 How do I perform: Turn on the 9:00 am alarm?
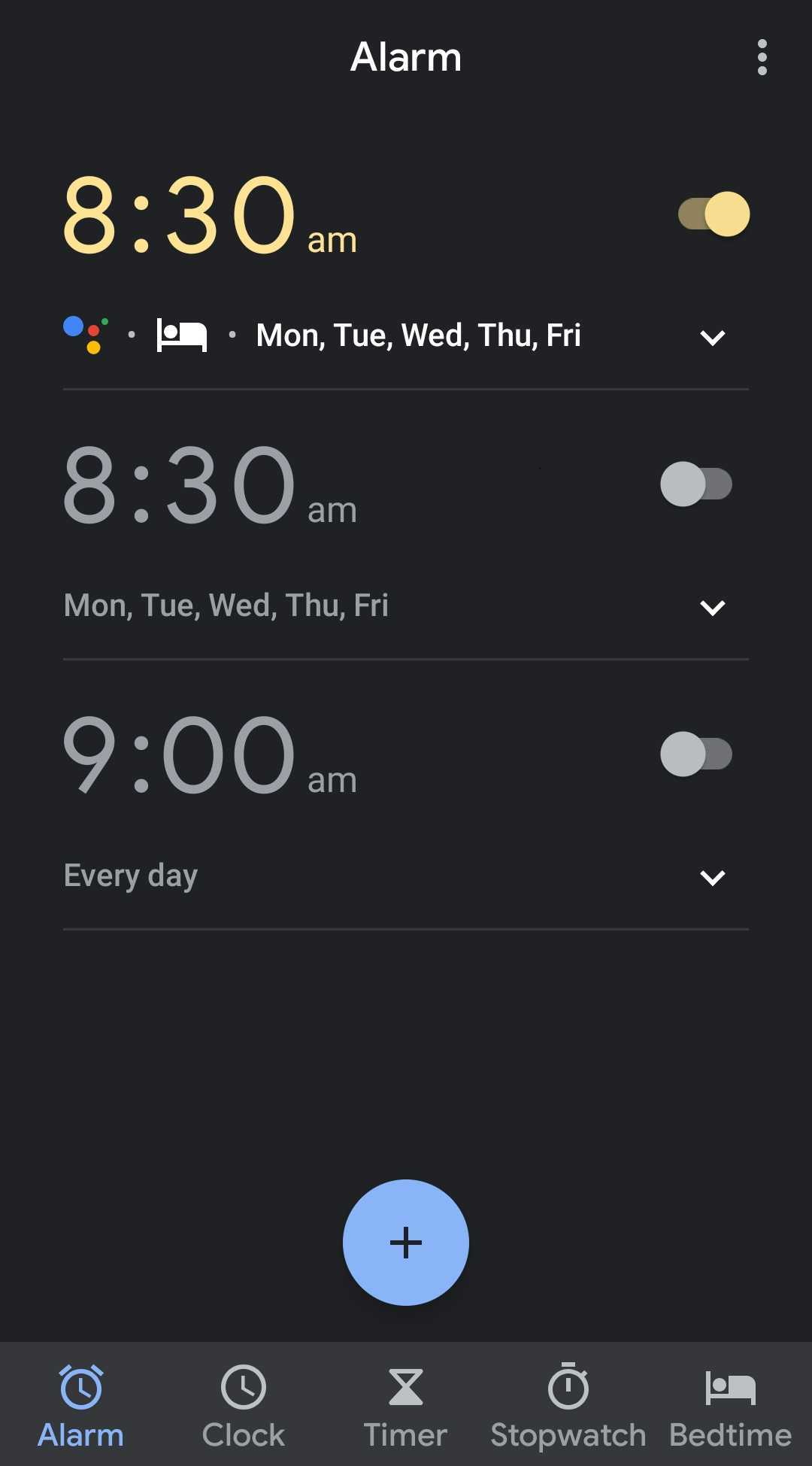click(695, 754)
